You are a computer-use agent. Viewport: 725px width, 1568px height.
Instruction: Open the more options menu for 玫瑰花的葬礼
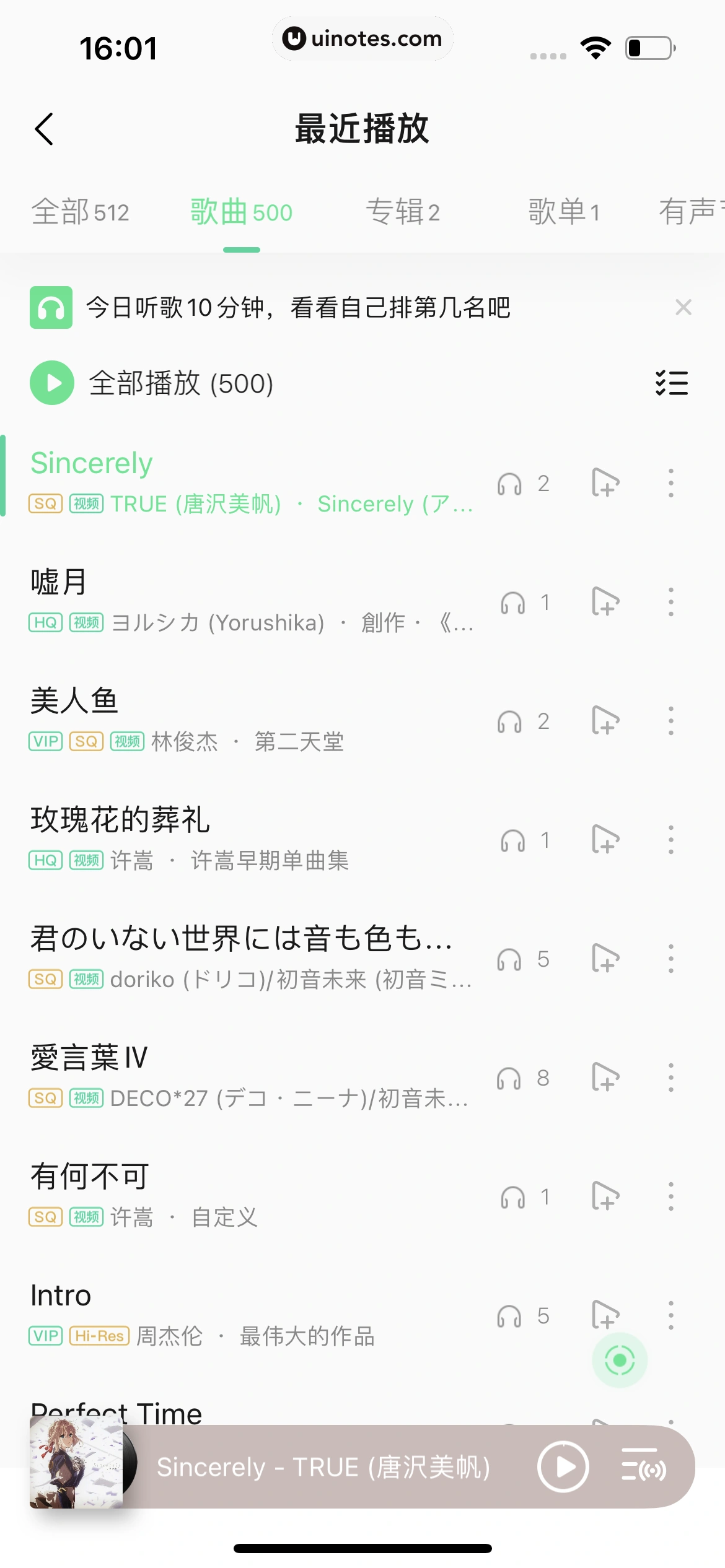click(x=671, y=840)
